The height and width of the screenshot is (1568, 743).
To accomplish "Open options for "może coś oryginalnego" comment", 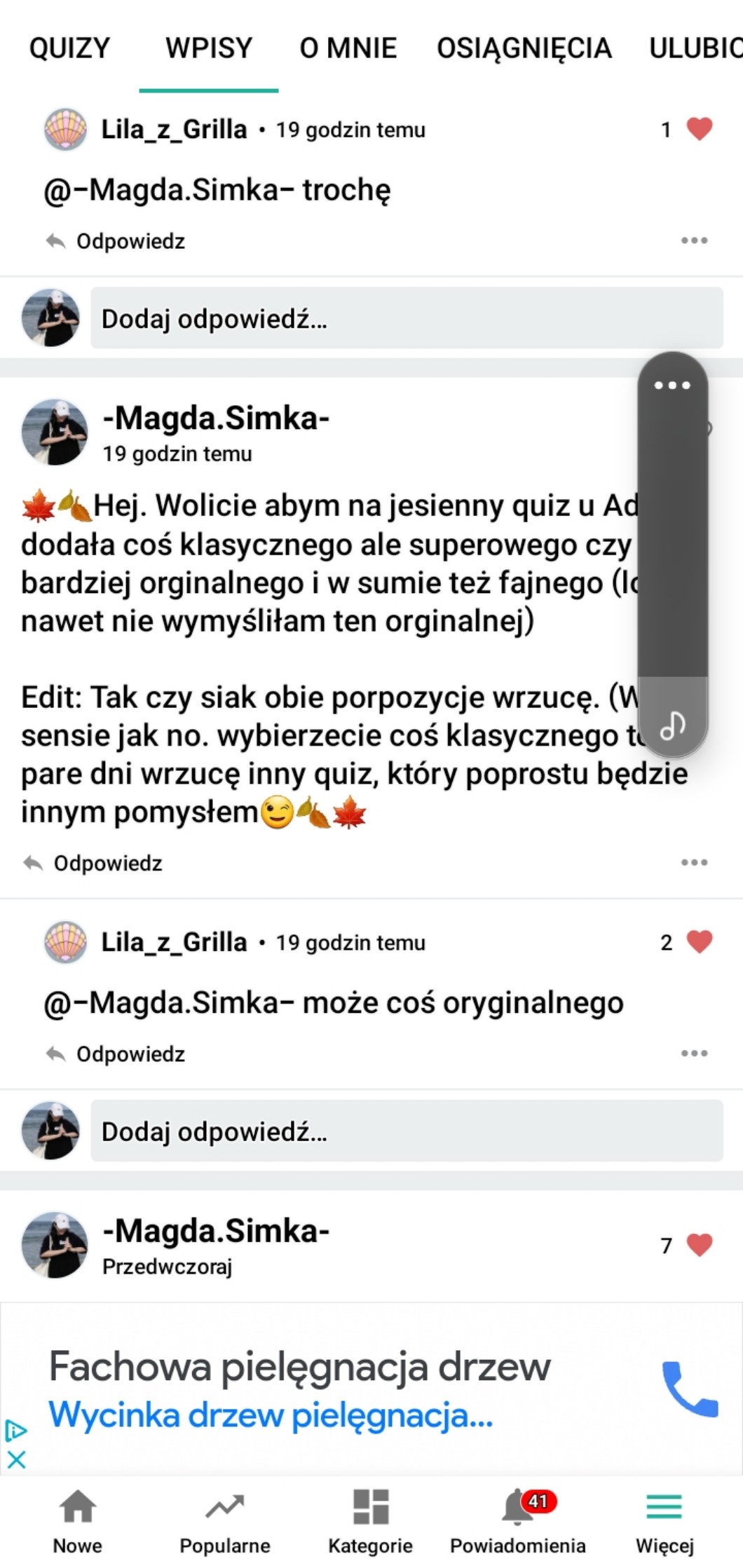I will tap(694, 1054).
